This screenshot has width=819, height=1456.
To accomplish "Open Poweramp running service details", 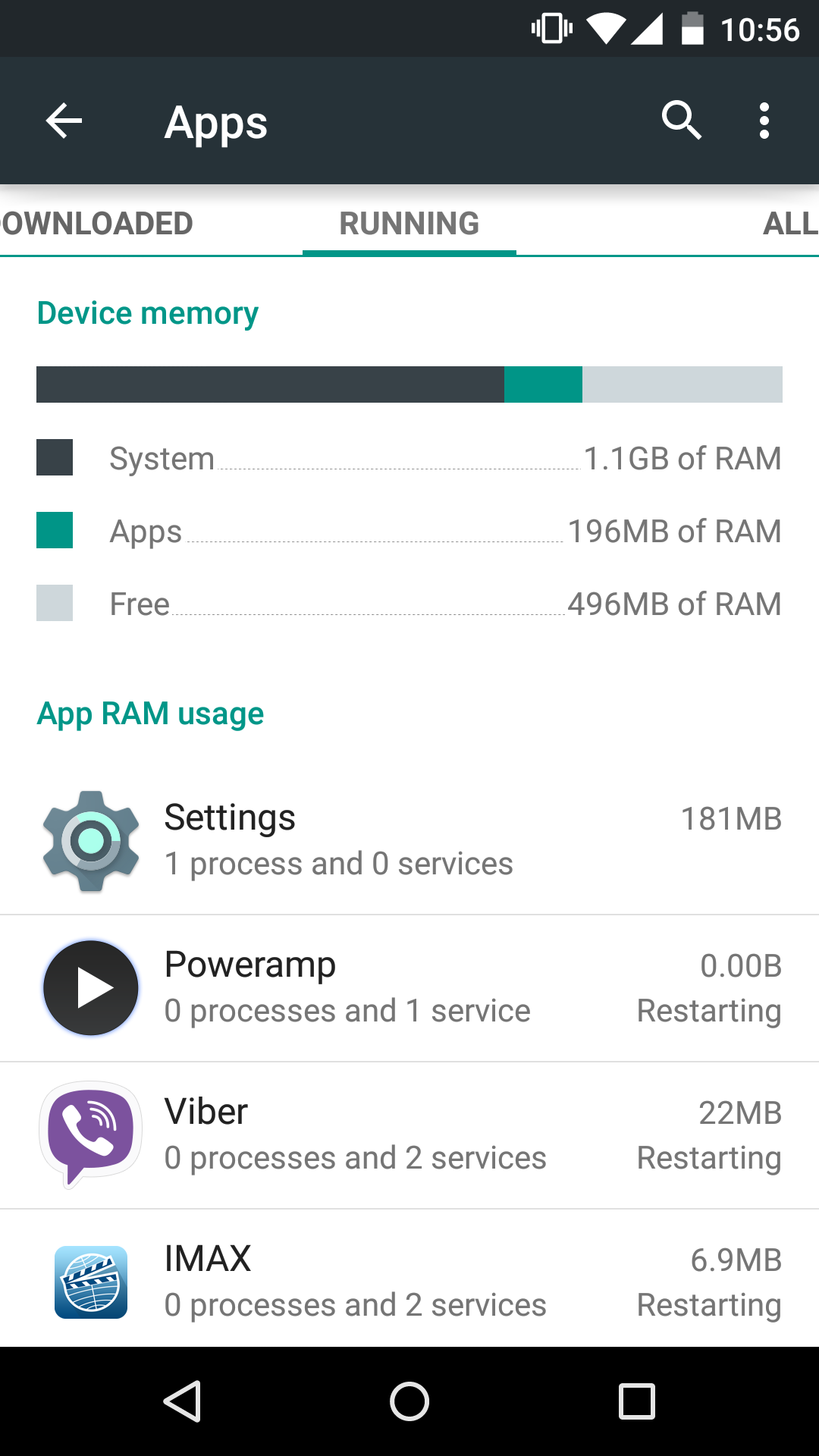I will [409, 987].
